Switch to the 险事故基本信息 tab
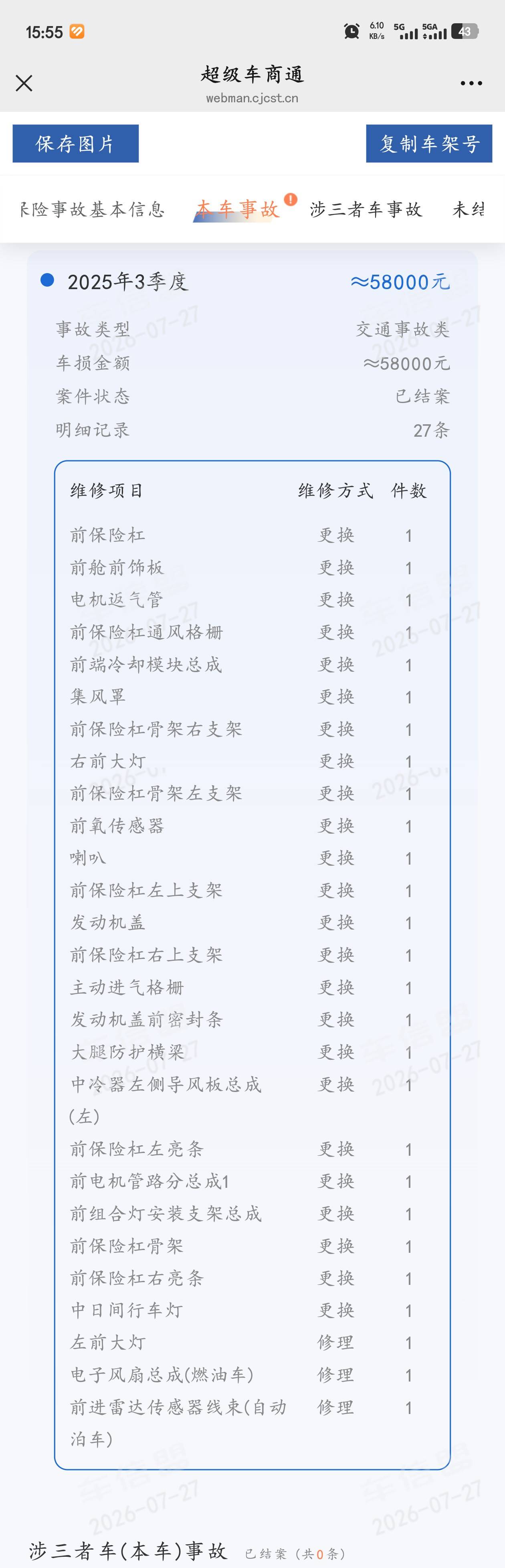 click(x=93, y=209)
